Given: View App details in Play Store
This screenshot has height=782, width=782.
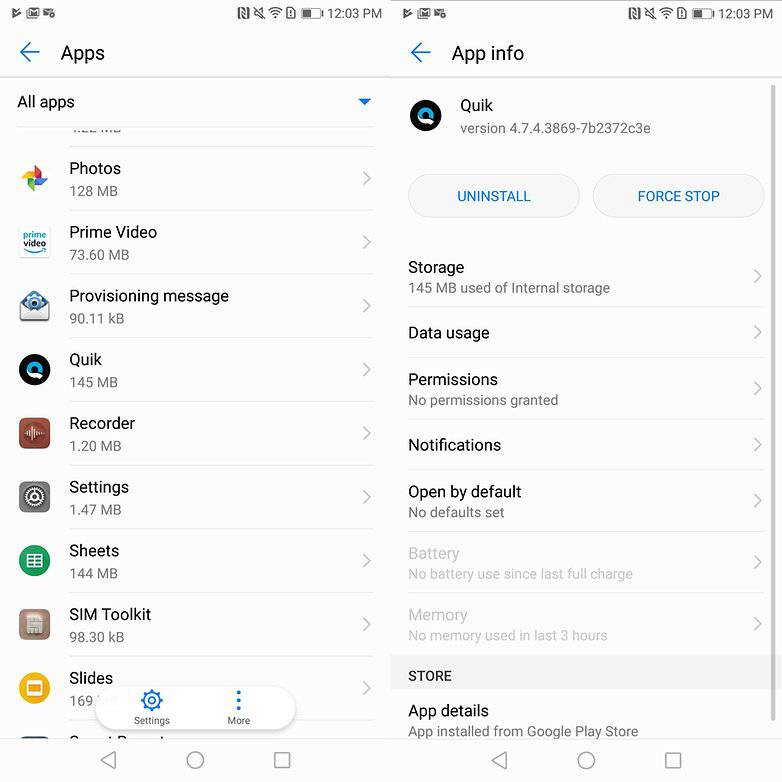Looking at the screenshot, I should pos(585,720).
